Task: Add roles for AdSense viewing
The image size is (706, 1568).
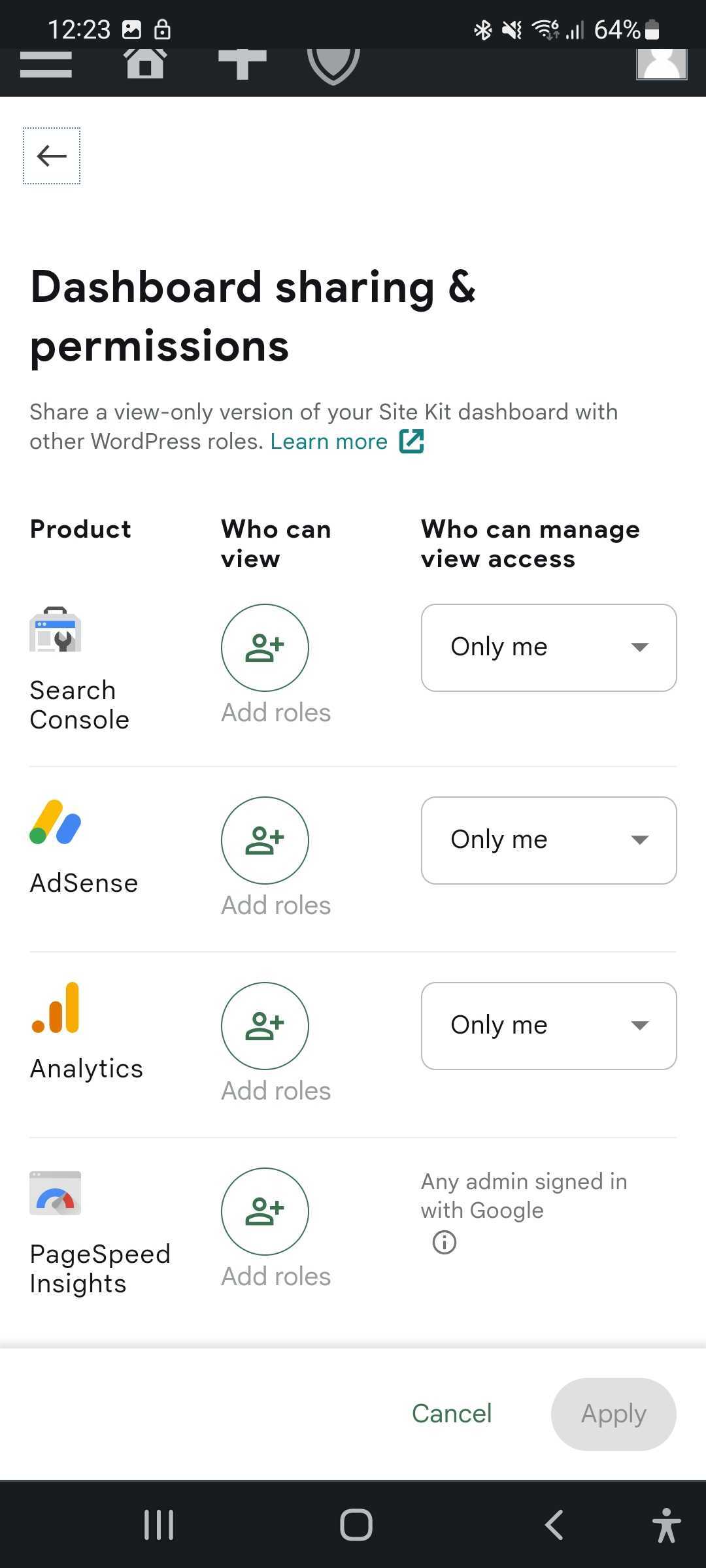Action: click(264, 840)
